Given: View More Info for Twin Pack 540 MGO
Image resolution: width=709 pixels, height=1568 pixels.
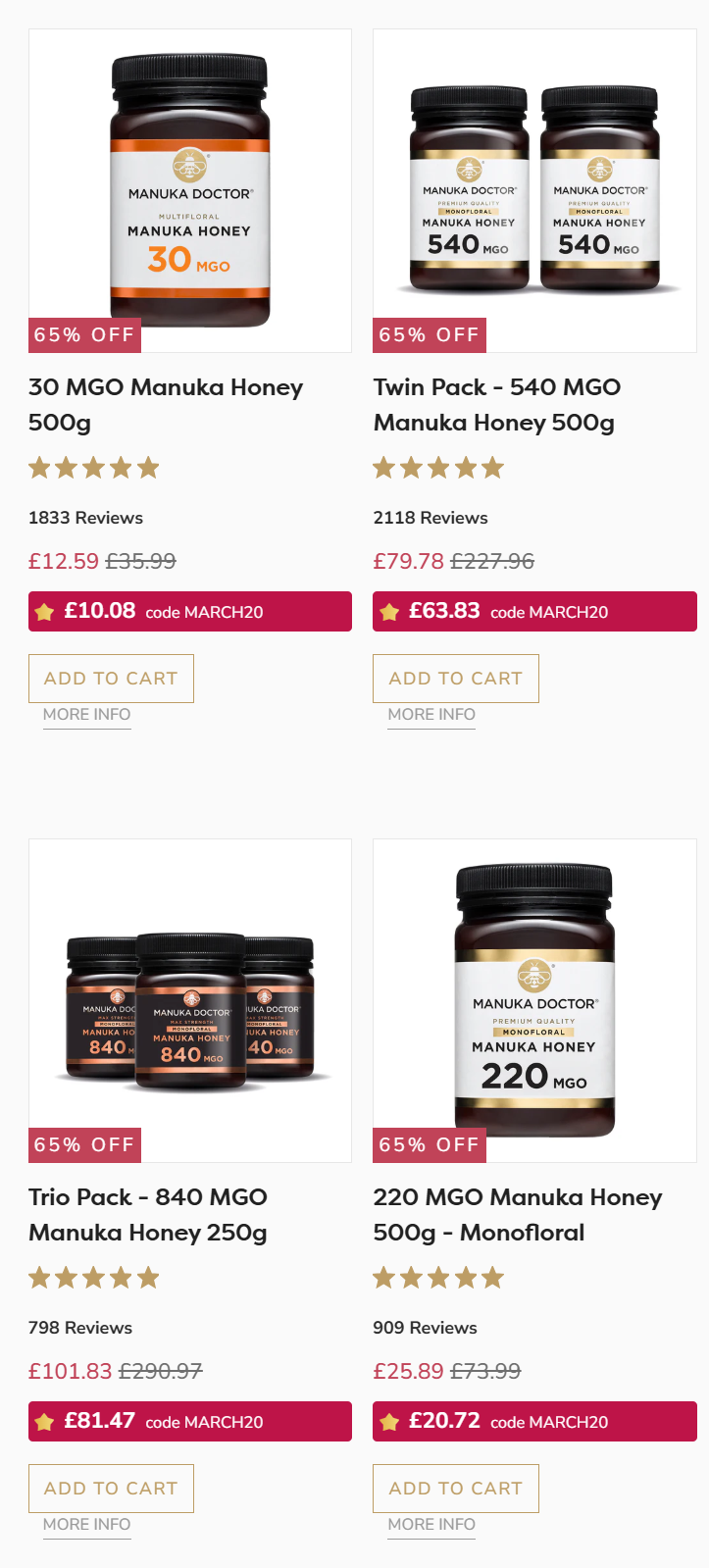Looking at the screenshot, I should (431, 715).
